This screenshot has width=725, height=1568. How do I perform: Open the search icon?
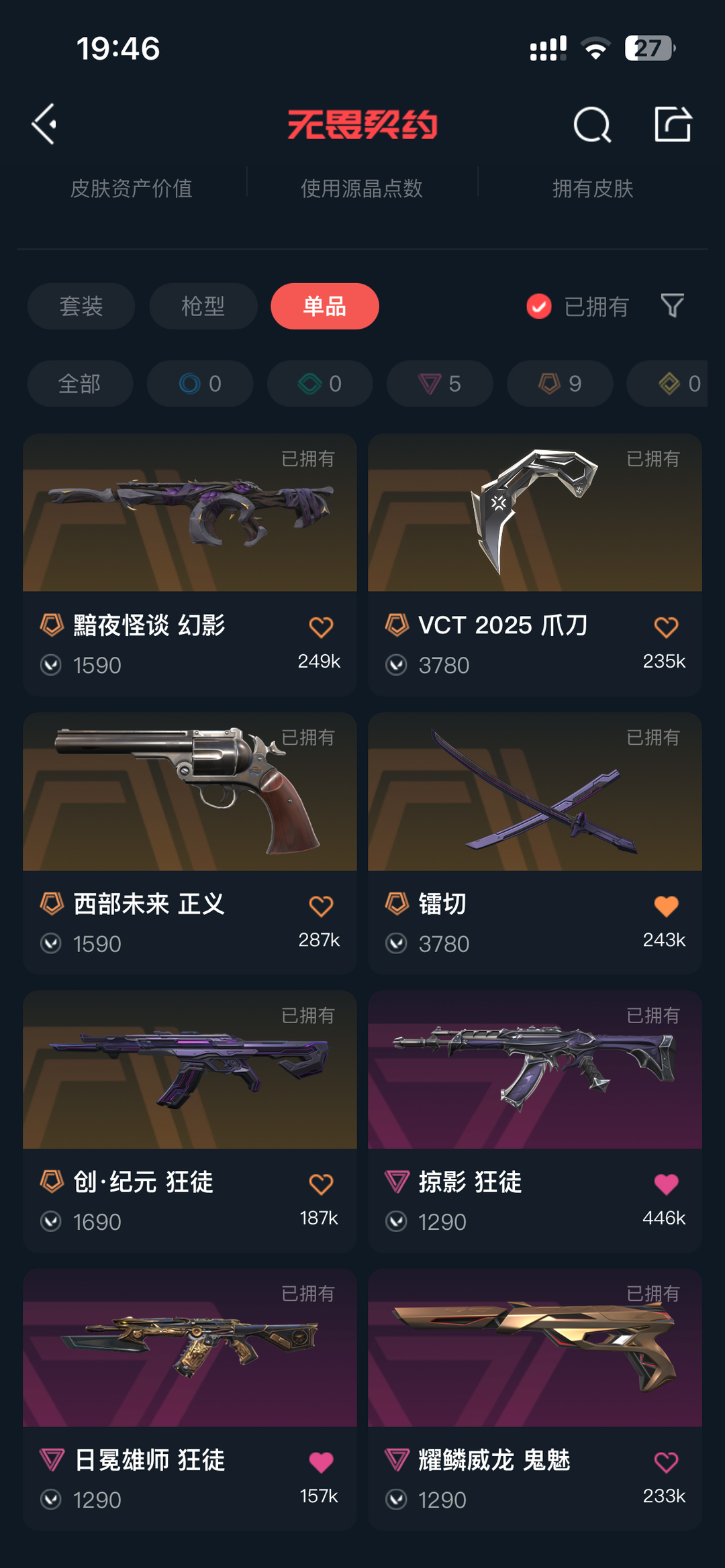[x=592, y=125]
